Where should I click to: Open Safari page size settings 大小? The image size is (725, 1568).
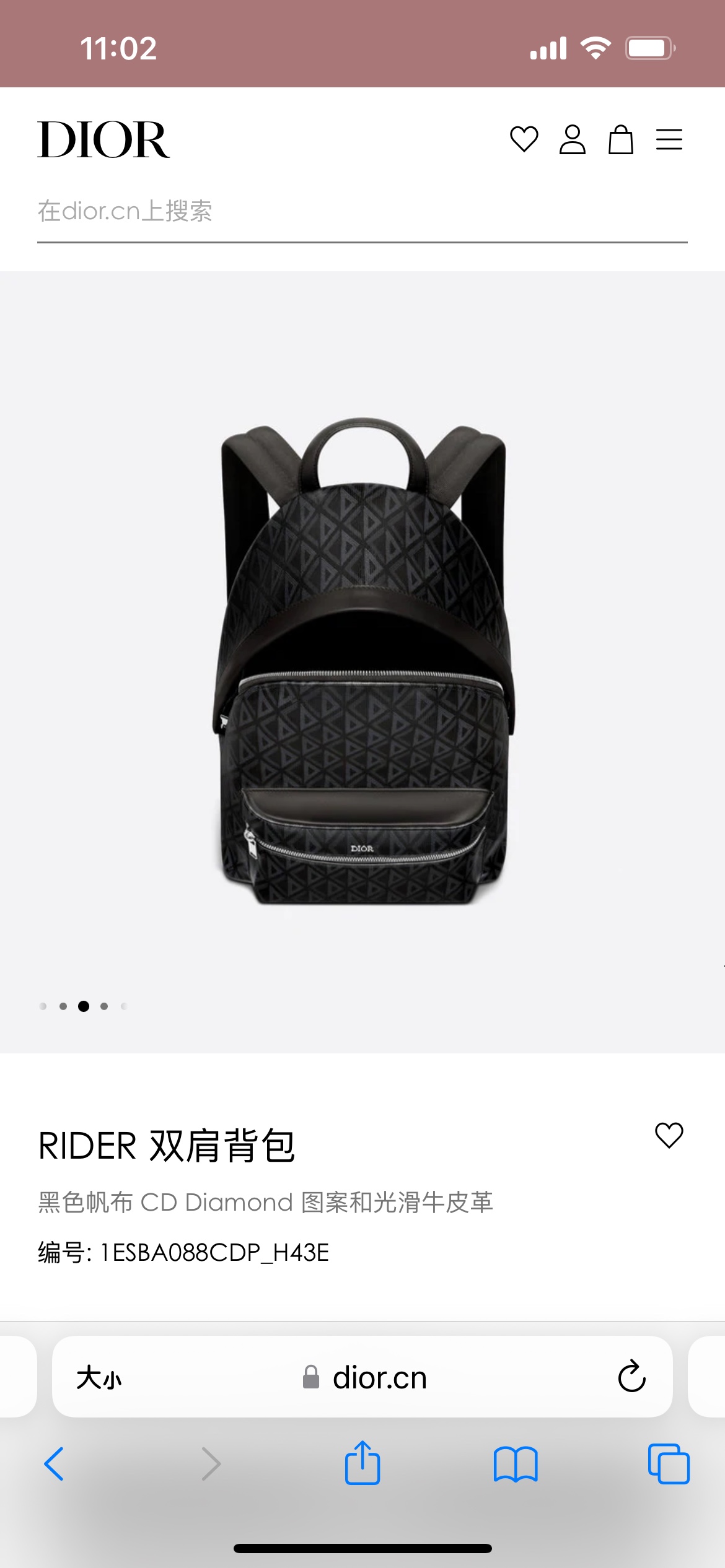(x=99, y=1378)
